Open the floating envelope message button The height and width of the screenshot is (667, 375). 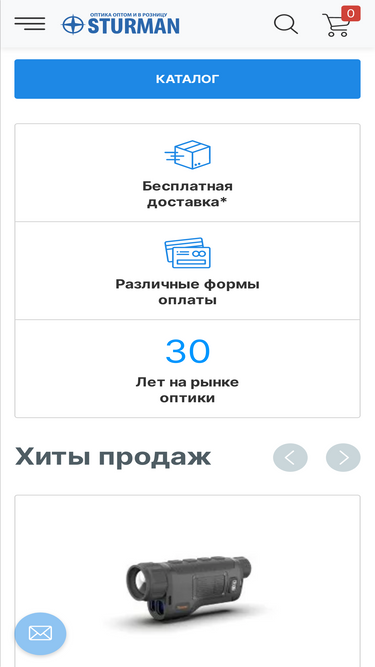coord(40,633)
